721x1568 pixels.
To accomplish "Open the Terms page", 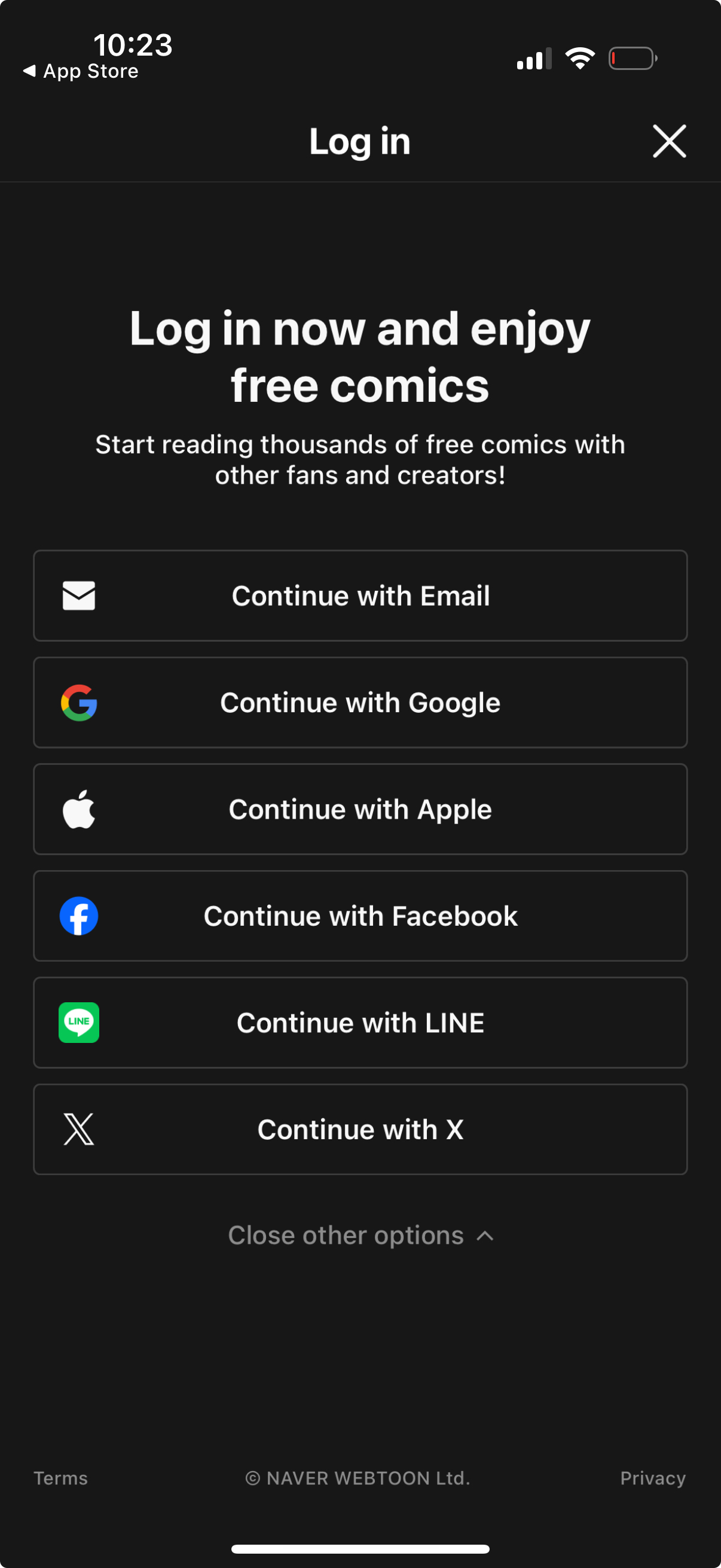I will [x=60, y=1478].
